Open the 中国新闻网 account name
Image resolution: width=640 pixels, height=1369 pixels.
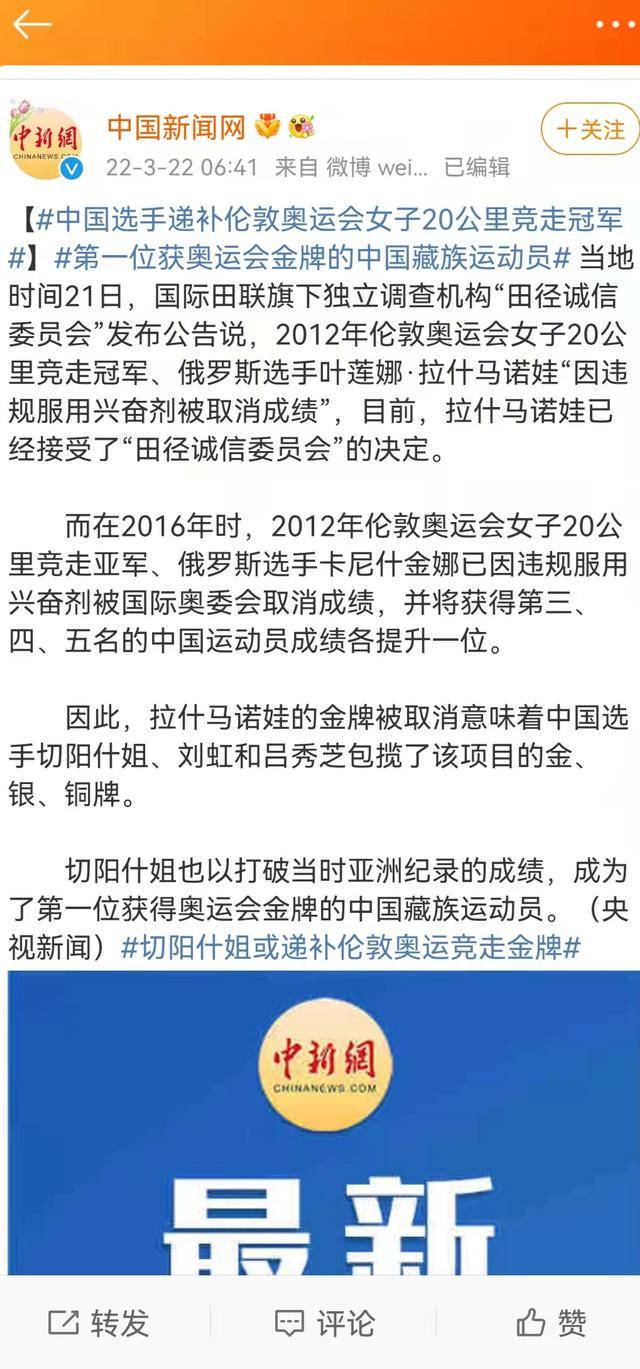point(176,127)
